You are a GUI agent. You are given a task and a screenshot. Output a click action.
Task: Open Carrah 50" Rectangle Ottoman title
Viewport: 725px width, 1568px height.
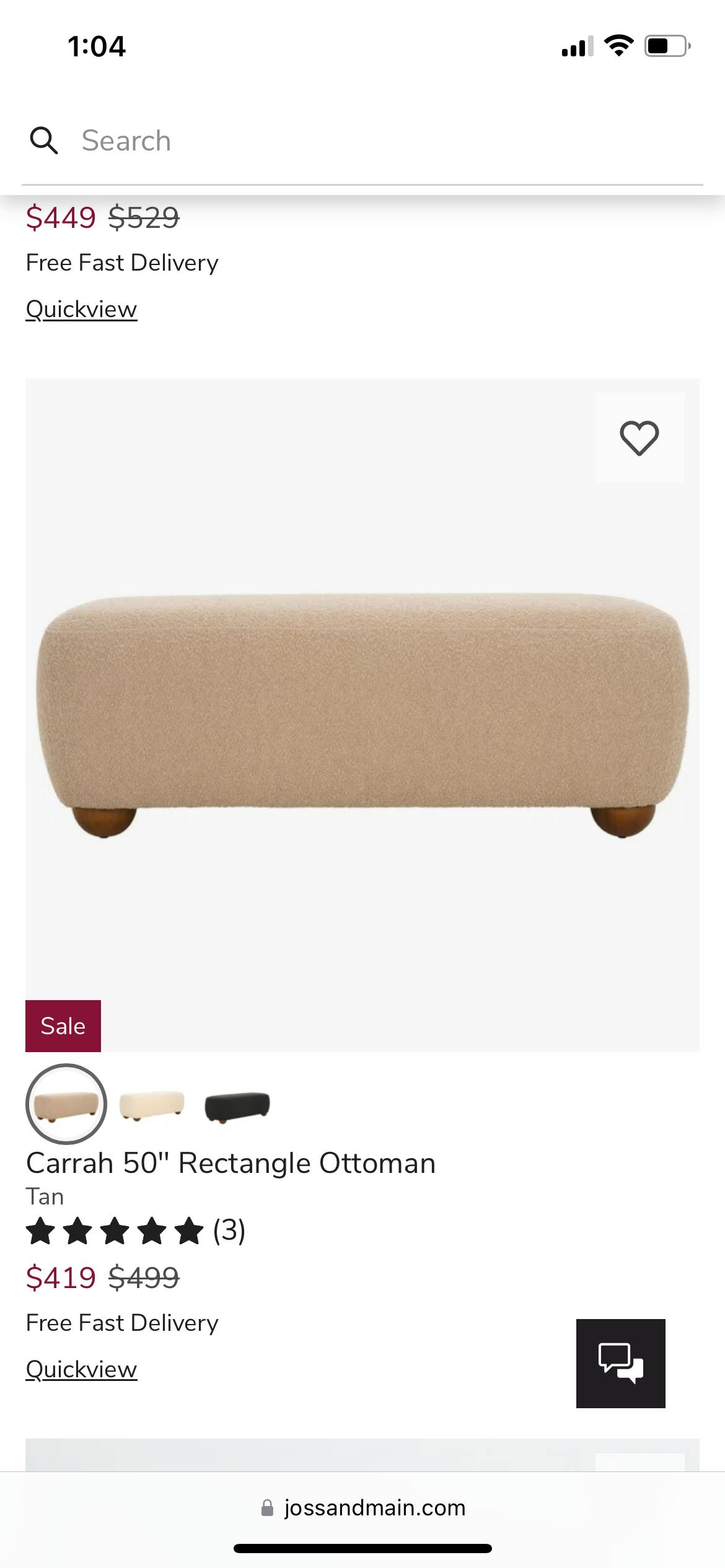pos(231,1163)
